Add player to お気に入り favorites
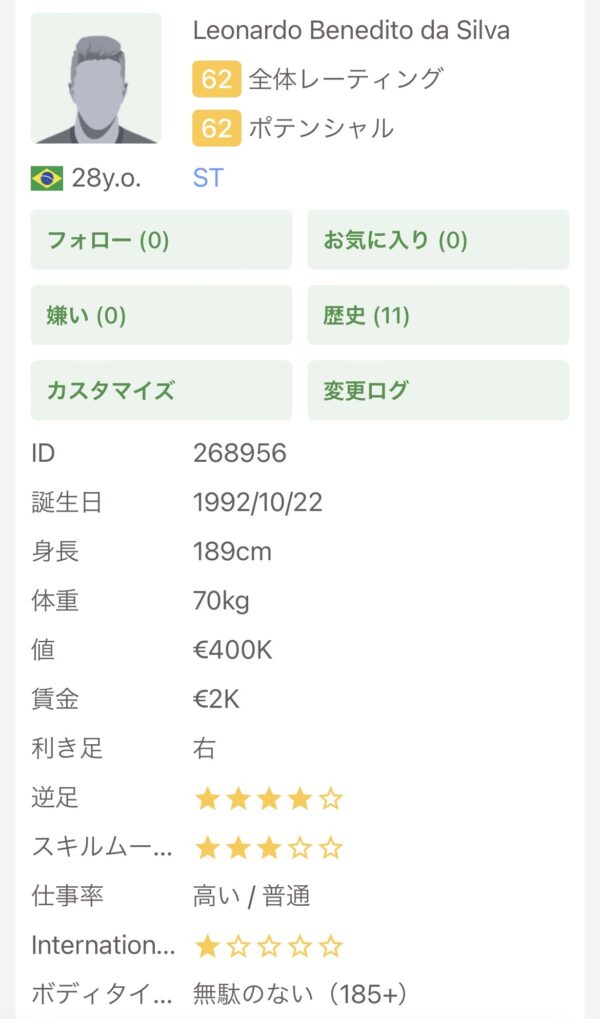The image size is (600, 1019). [x=438, y=240]
